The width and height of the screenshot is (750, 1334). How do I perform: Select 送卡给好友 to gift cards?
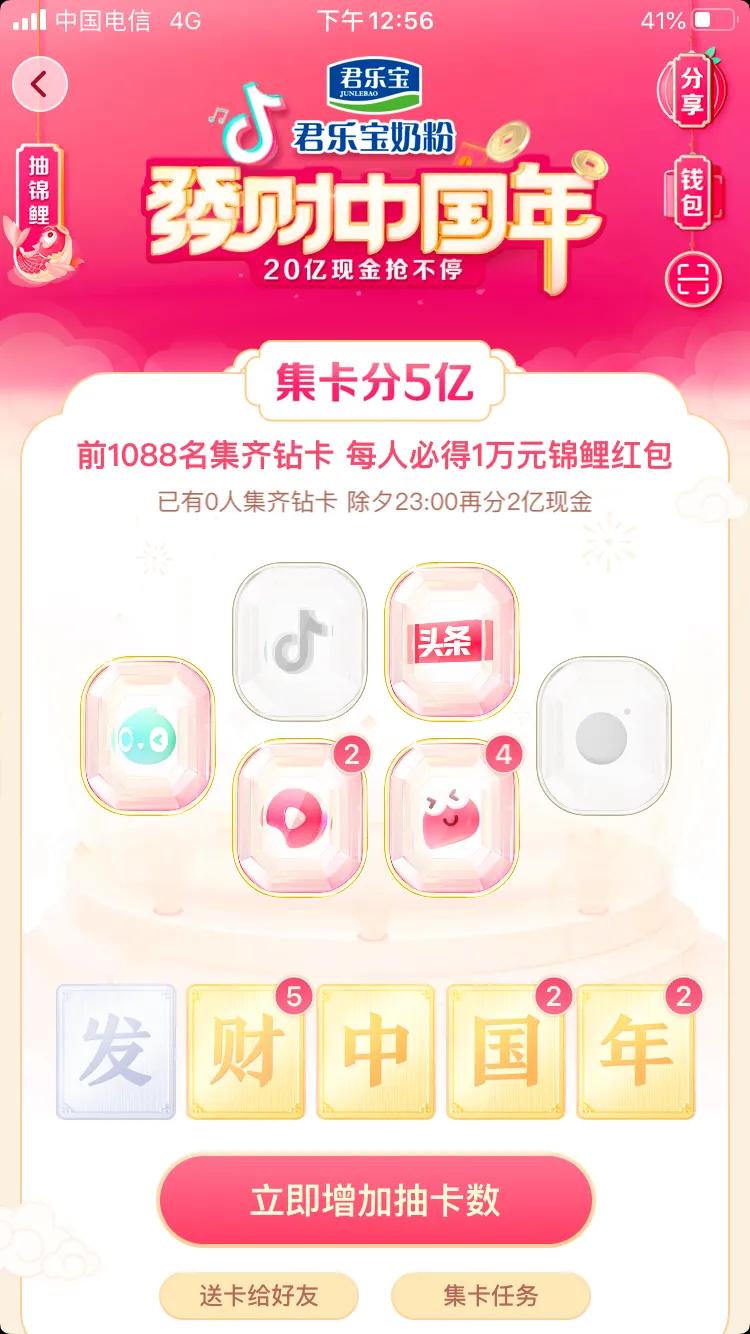[258, 1297]
